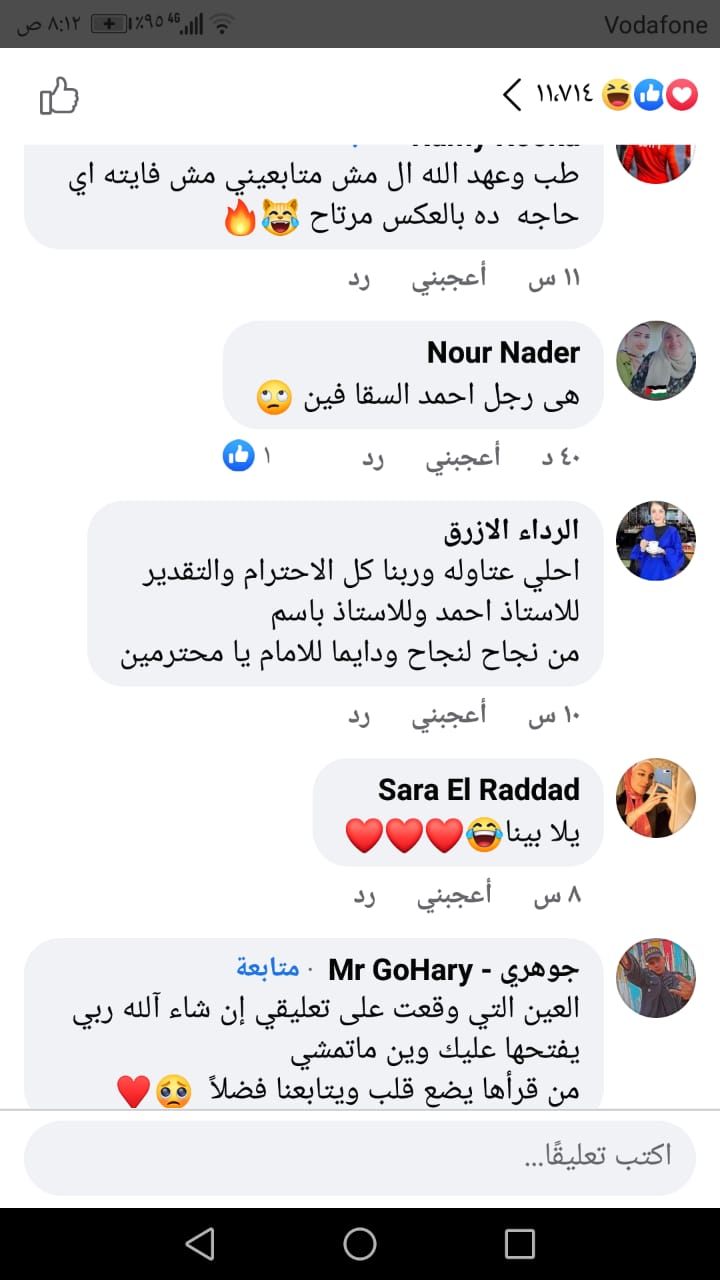Go back using system navigation button
The height and width of the screenshot is (1280, 720).
(x=200, y=1243)
